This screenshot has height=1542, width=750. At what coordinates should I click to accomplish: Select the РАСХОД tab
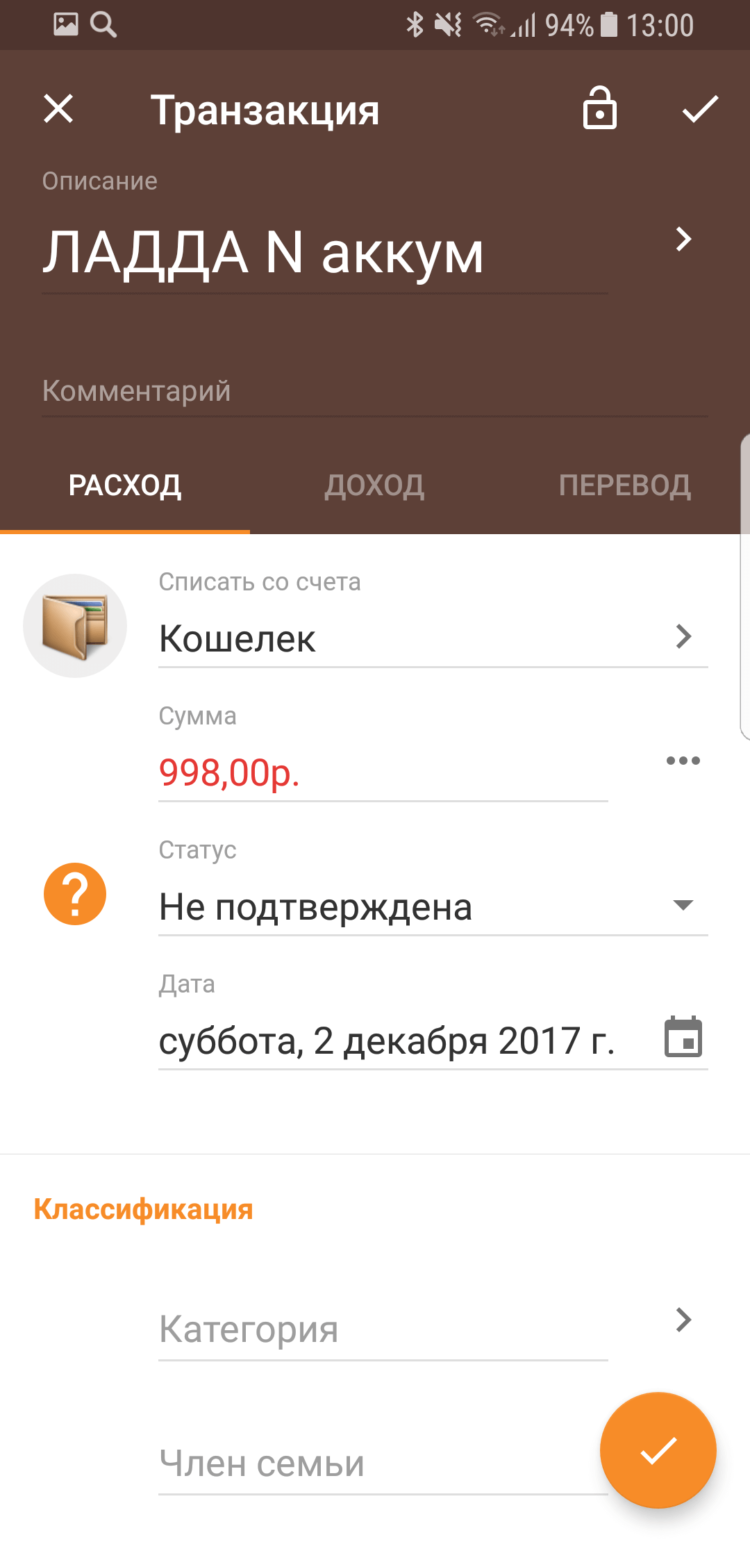124,484
